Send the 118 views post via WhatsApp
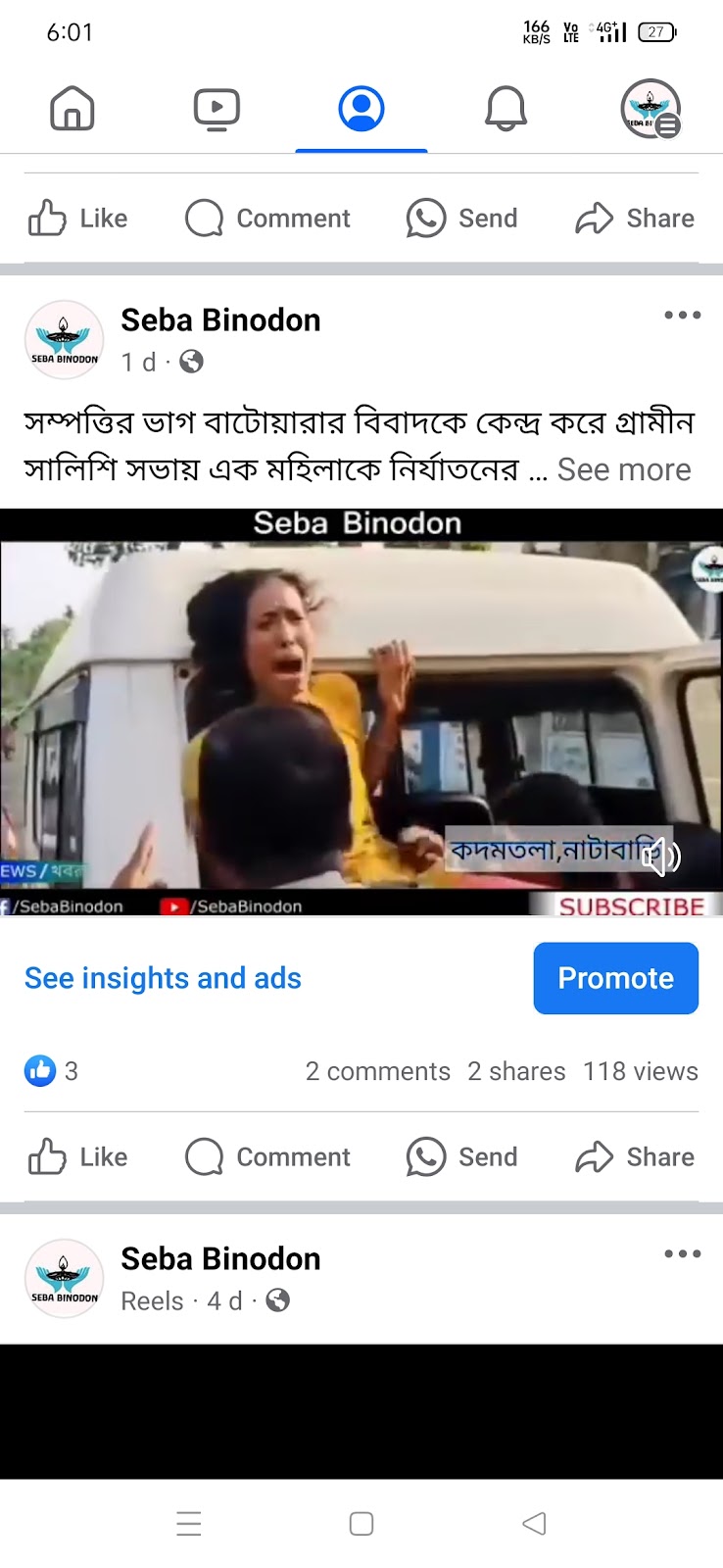The image size is (723, 1568). point(461,1157)
